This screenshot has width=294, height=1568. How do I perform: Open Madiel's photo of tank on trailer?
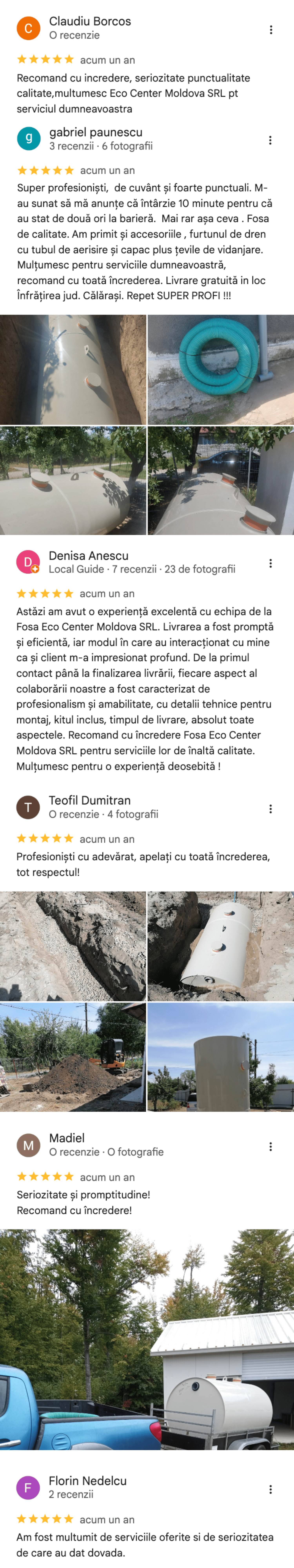(147, 1339)
